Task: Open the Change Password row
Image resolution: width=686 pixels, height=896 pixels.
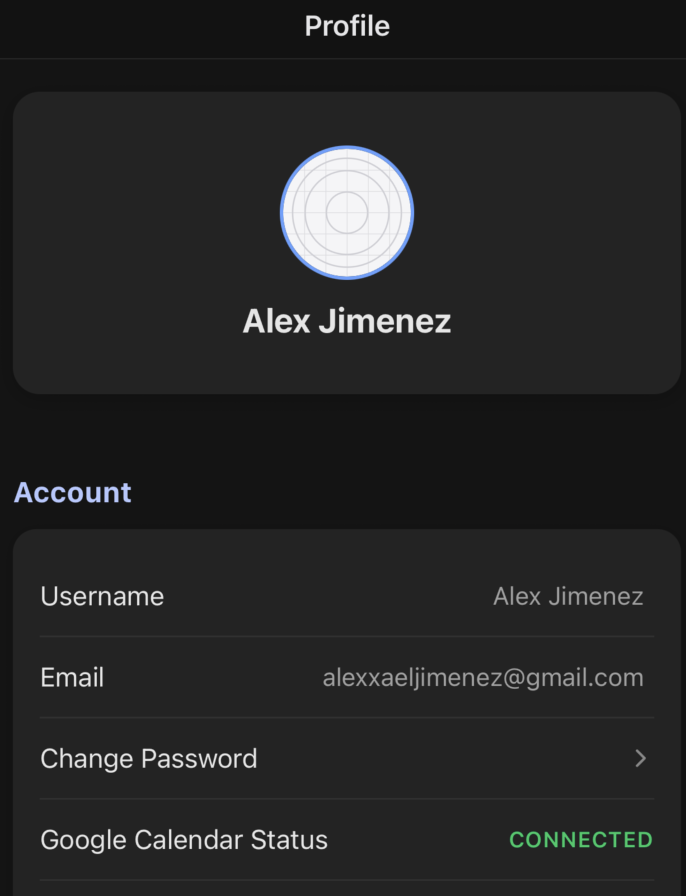Action: pyautogui.click(x=346, y=758)
